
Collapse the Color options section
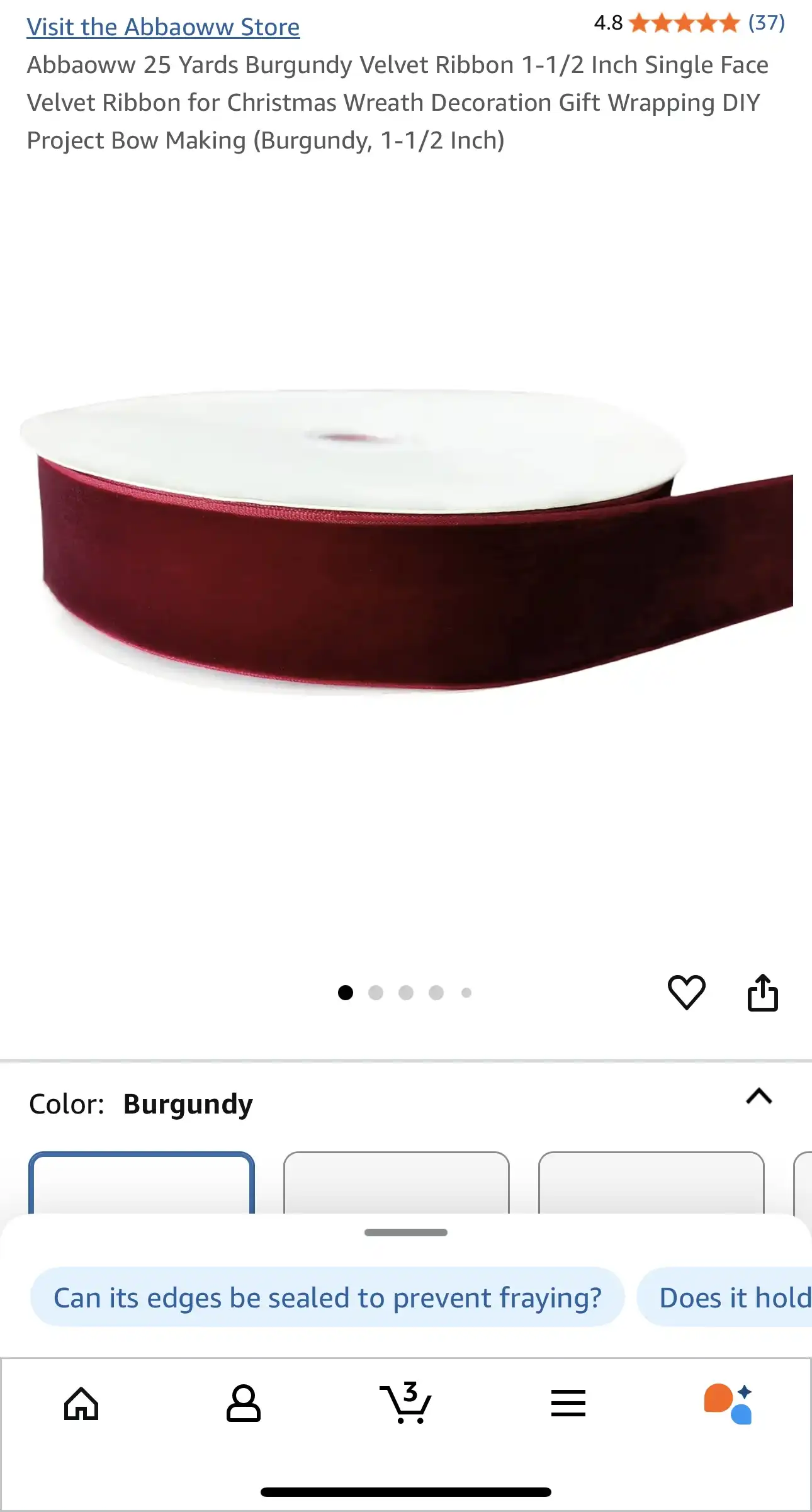coord(758,1097)
